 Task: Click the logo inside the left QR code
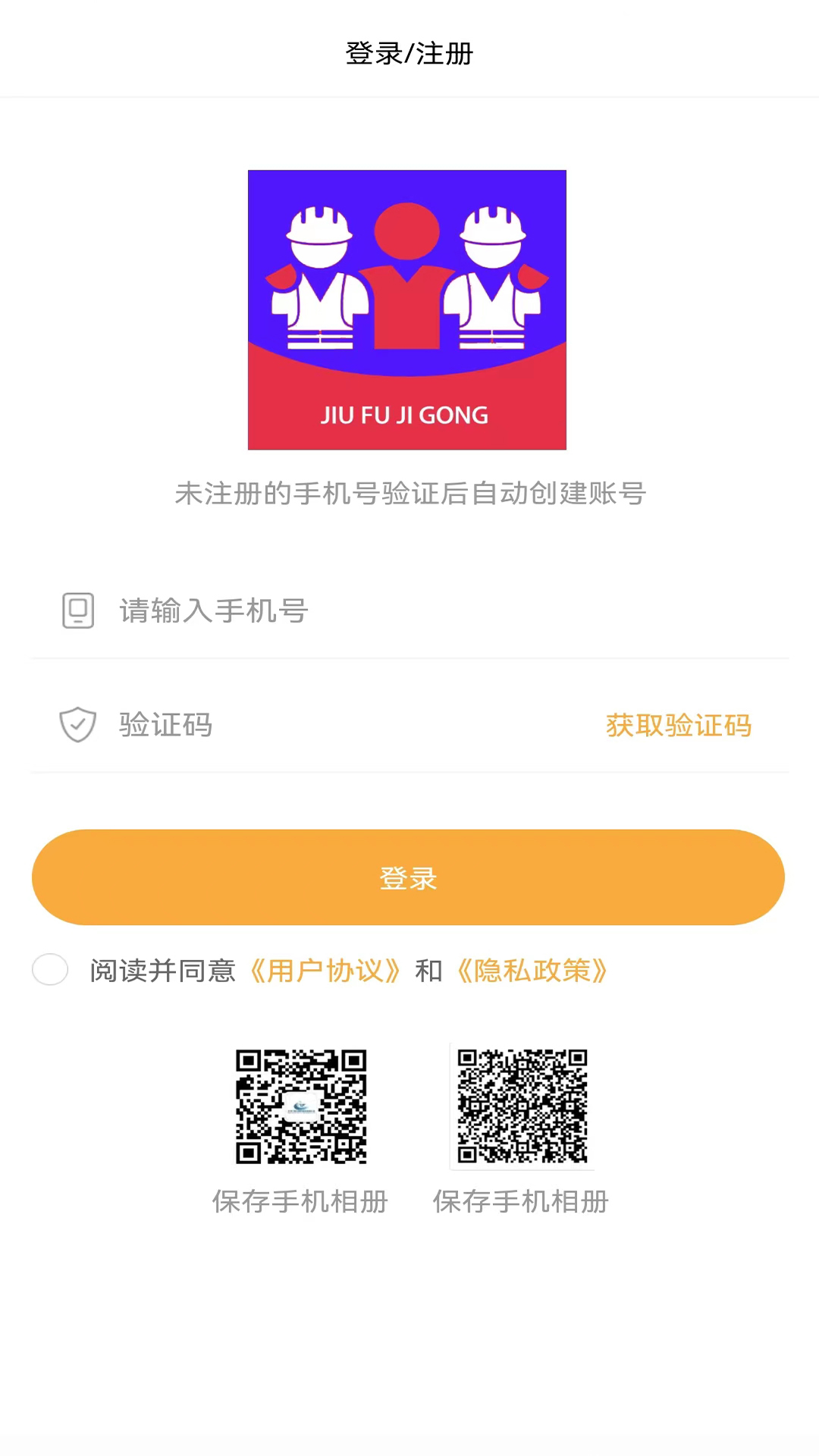[x=302, y=1106]
